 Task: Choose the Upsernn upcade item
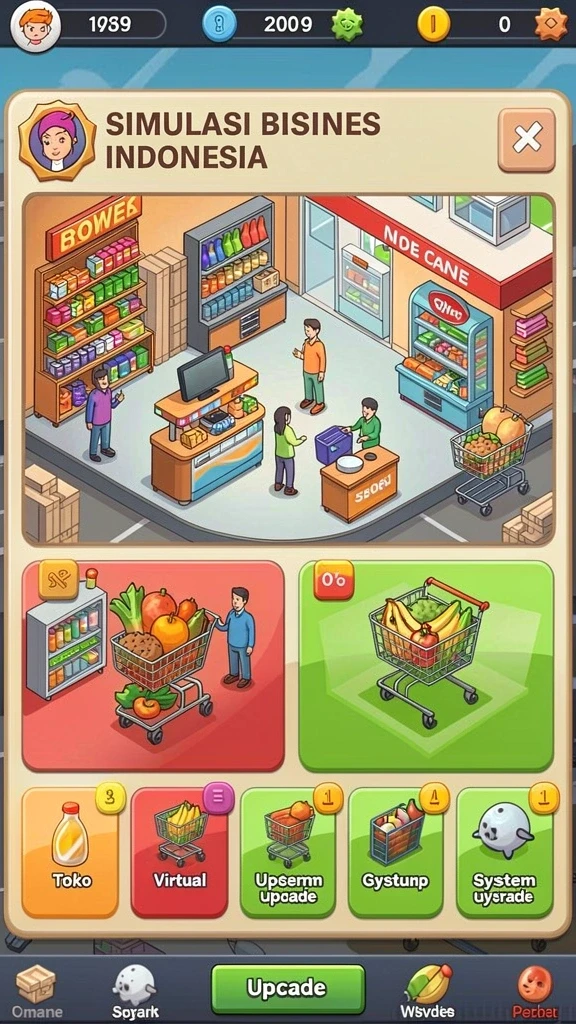tap(288, 853)
